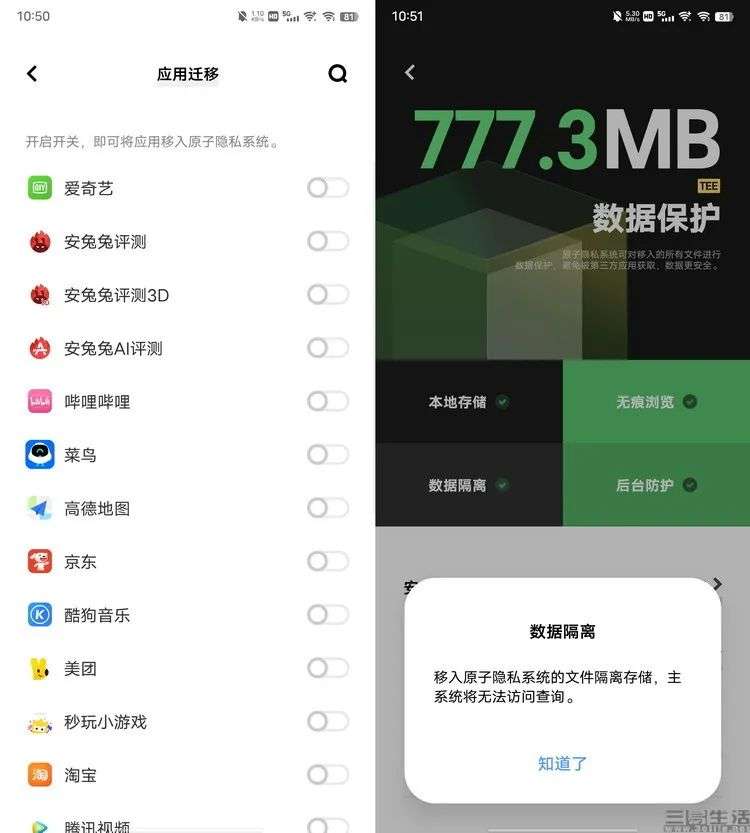Toggle the 菜鸟 migration switch

328,455
